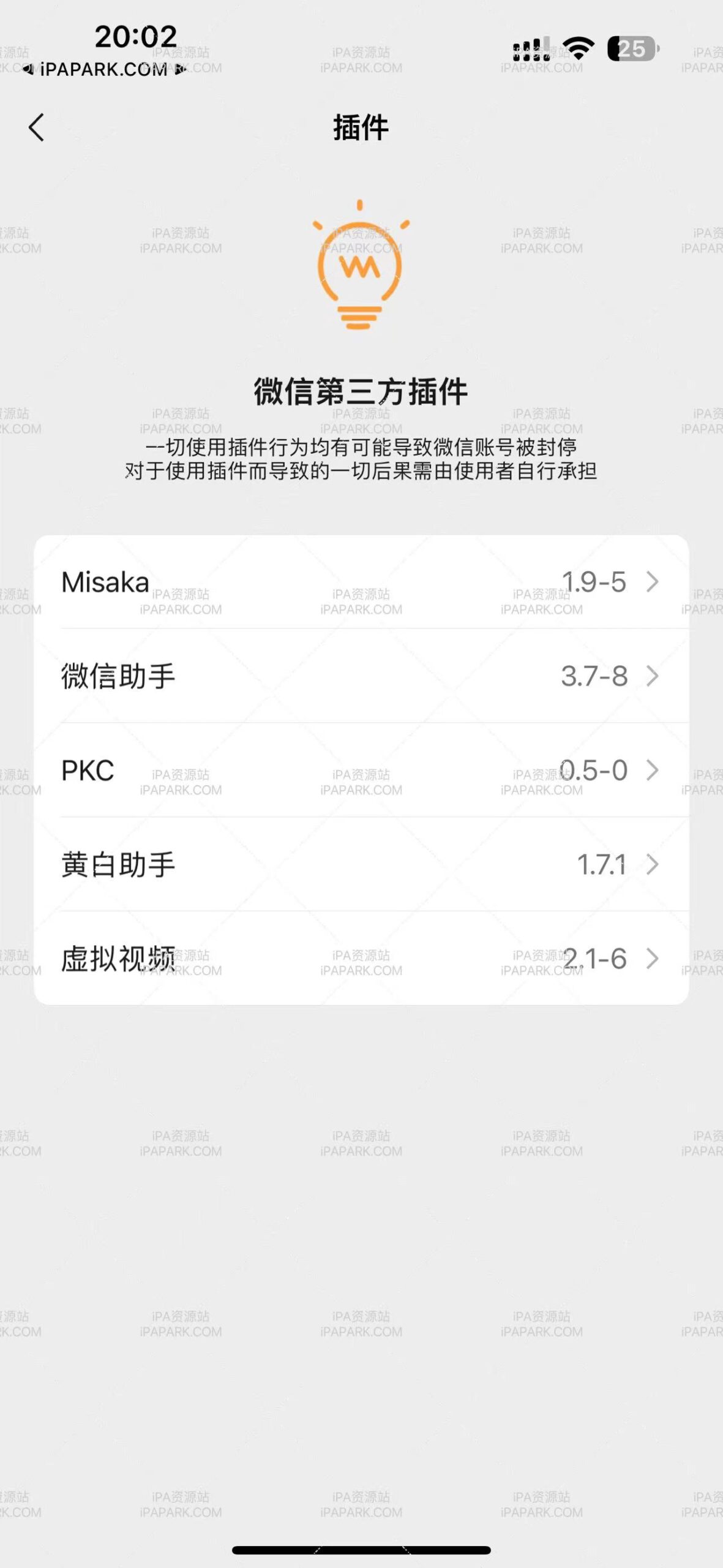Screen dimensions: 723x1568
Task: Tap the orange lightbulb plugin logo
Action: pyautogui.click(x=361, y=266)
